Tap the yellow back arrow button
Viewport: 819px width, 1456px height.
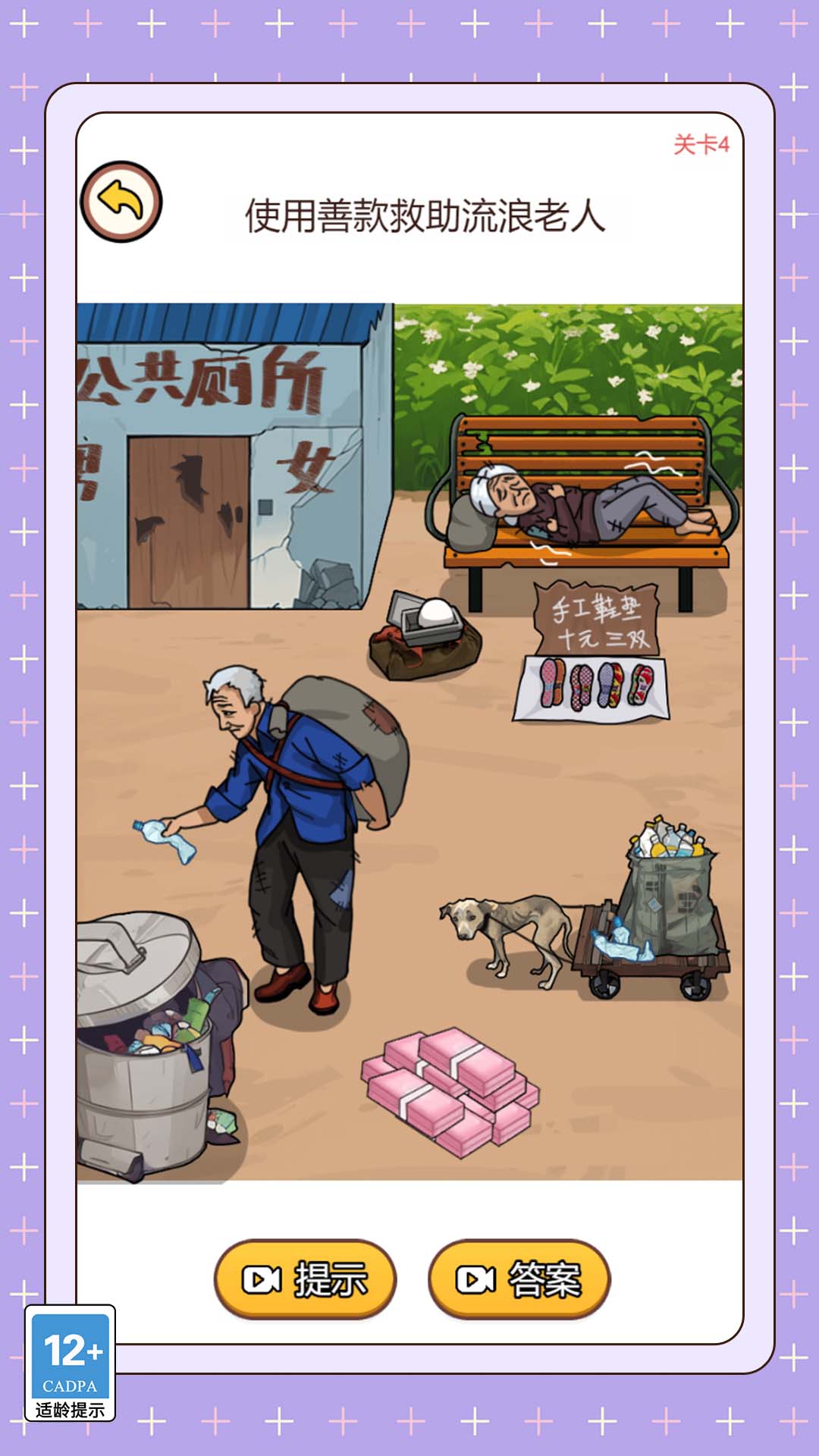click(121, 202)
